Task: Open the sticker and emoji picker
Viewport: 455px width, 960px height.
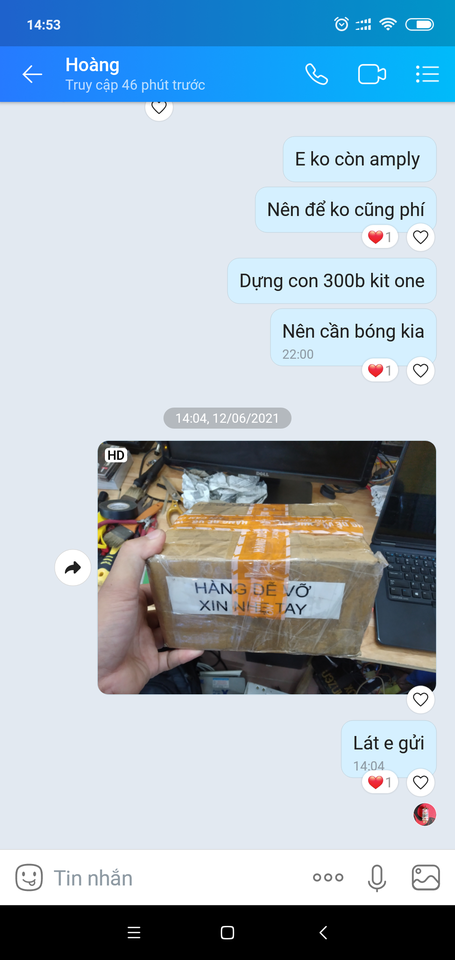Action: [x=29, y=877]
